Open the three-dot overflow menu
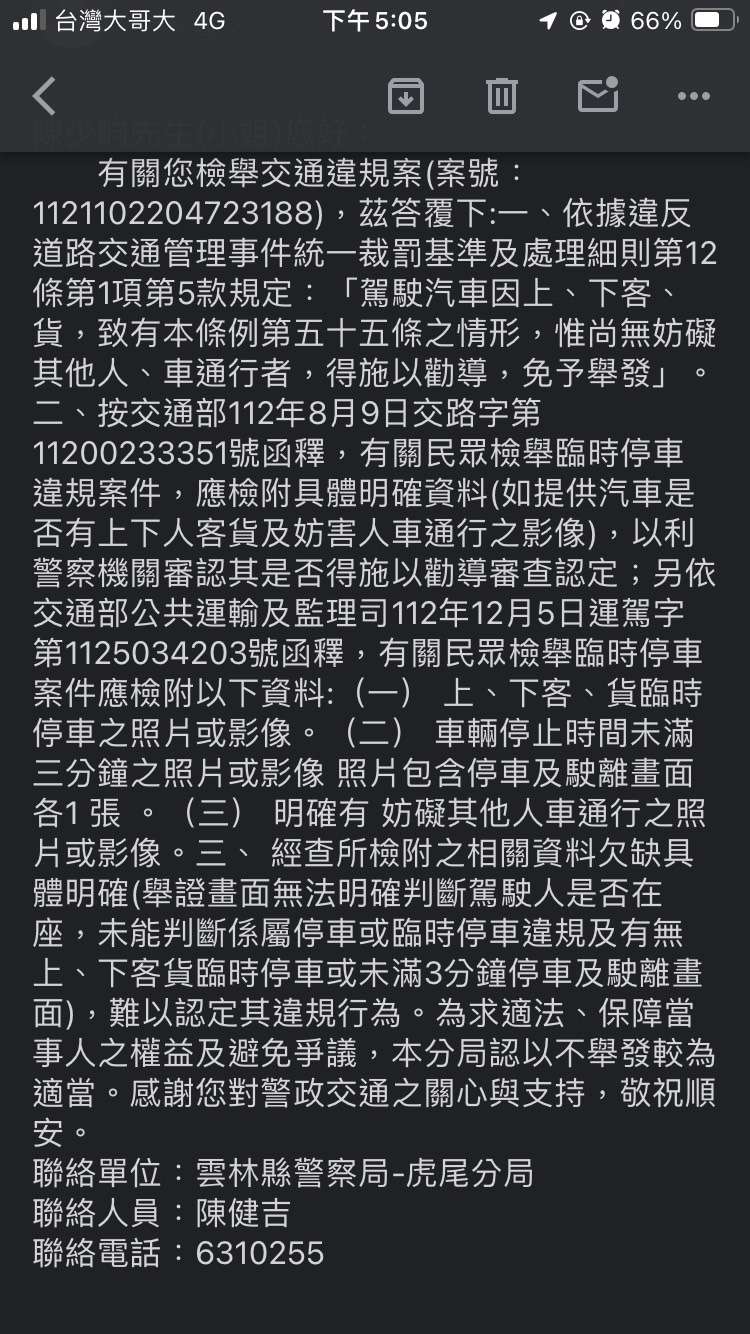 coord(694,96)
